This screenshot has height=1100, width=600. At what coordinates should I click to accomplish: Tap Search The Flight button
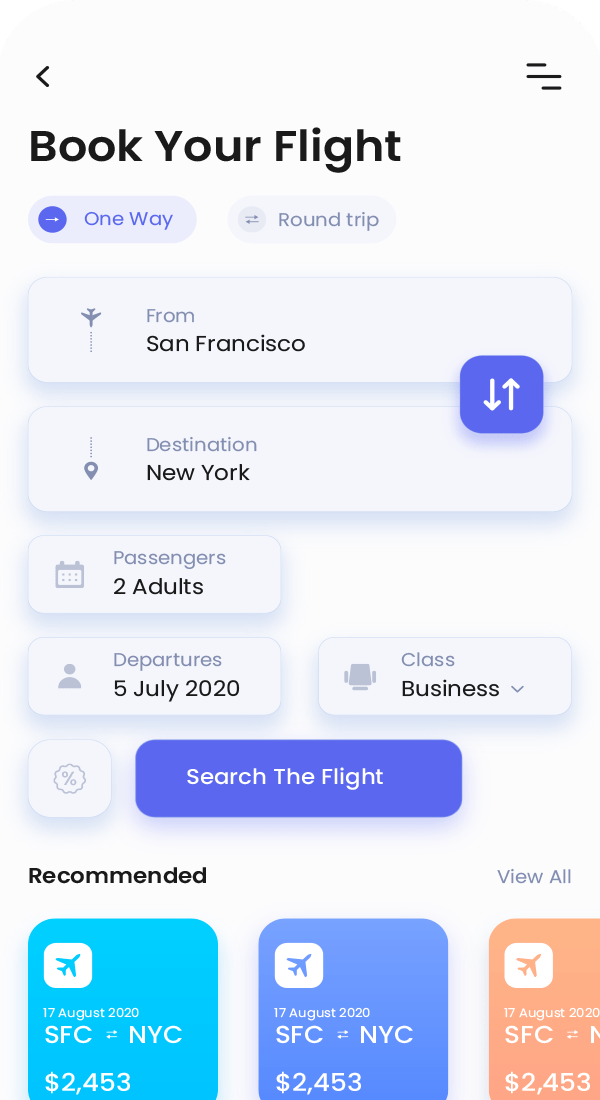[298, 778]
